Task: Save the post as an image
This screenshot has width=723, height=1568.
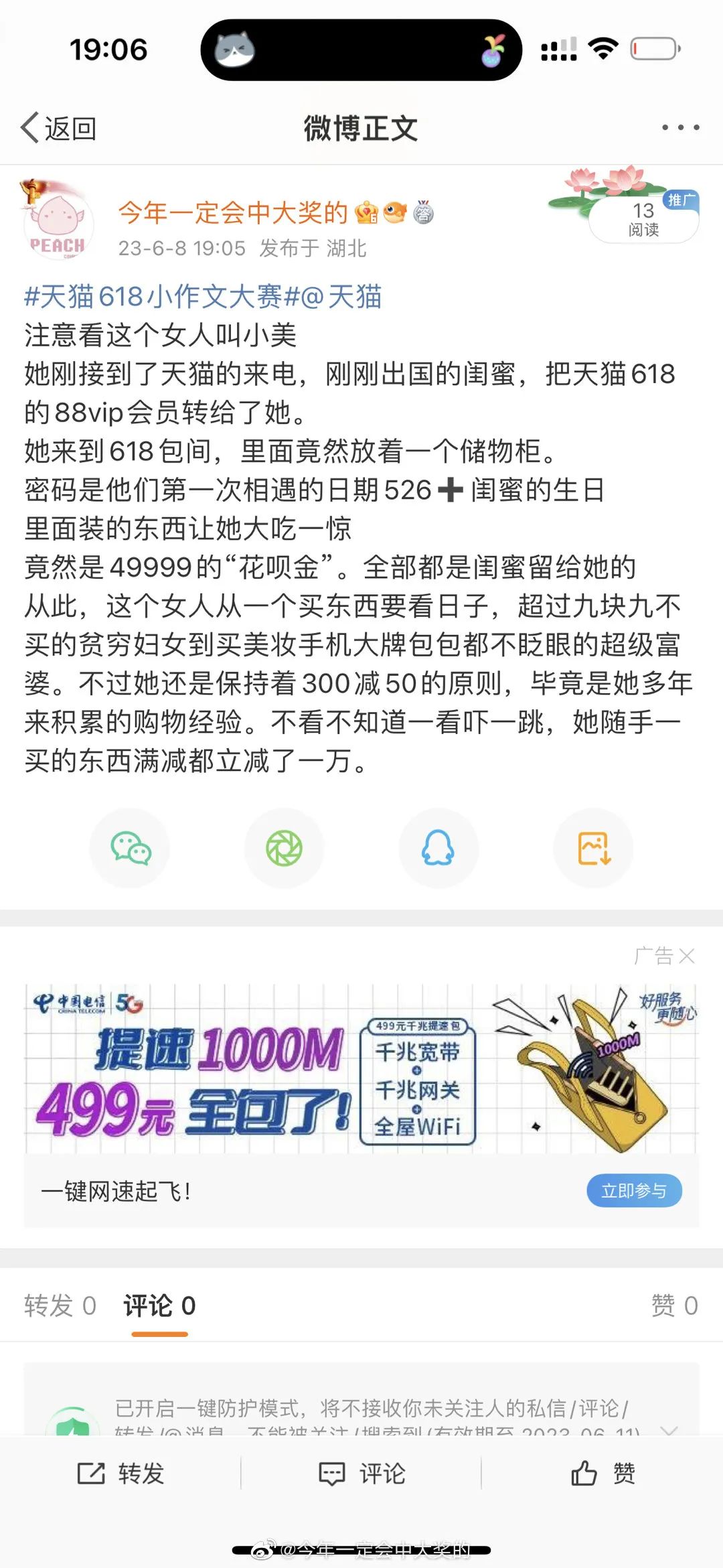Action: (593, 848)
